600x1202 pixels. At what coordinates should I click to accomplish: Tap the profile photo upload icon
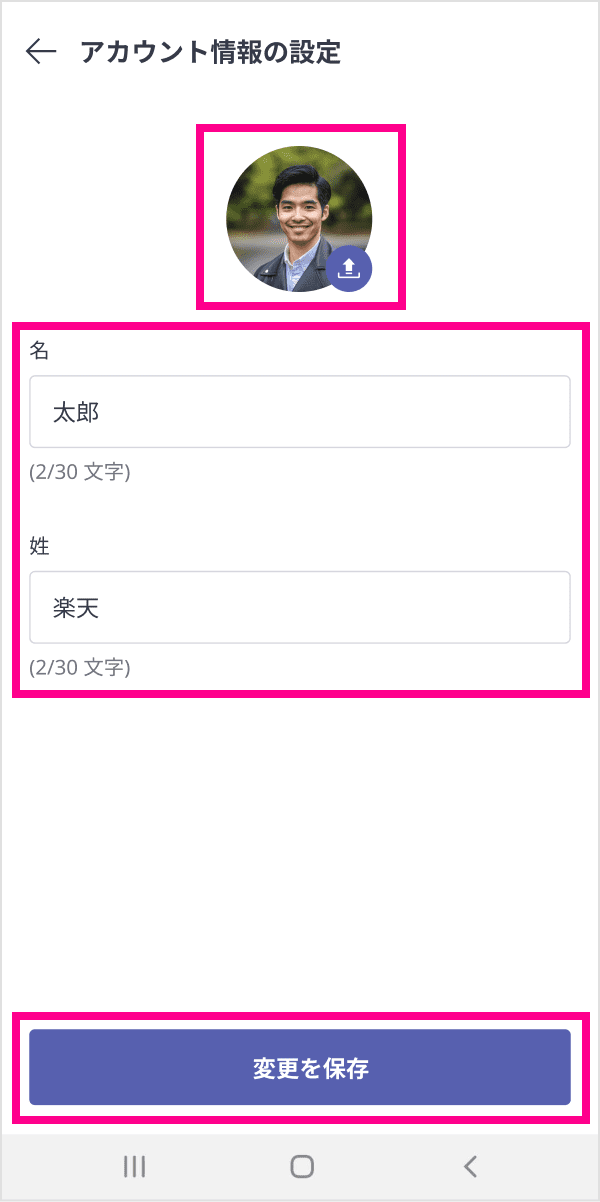pos(349,268)
